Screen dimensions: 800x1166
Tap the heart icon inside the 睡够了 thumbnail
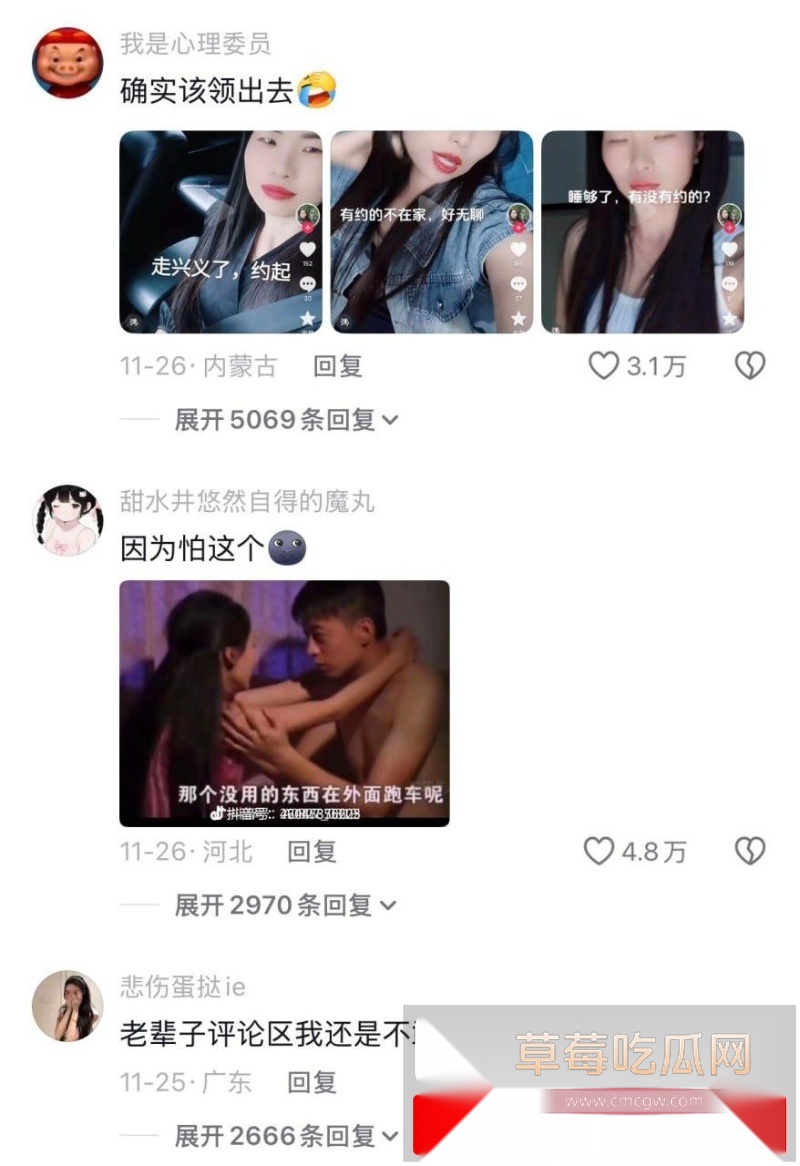pos(730,249)
